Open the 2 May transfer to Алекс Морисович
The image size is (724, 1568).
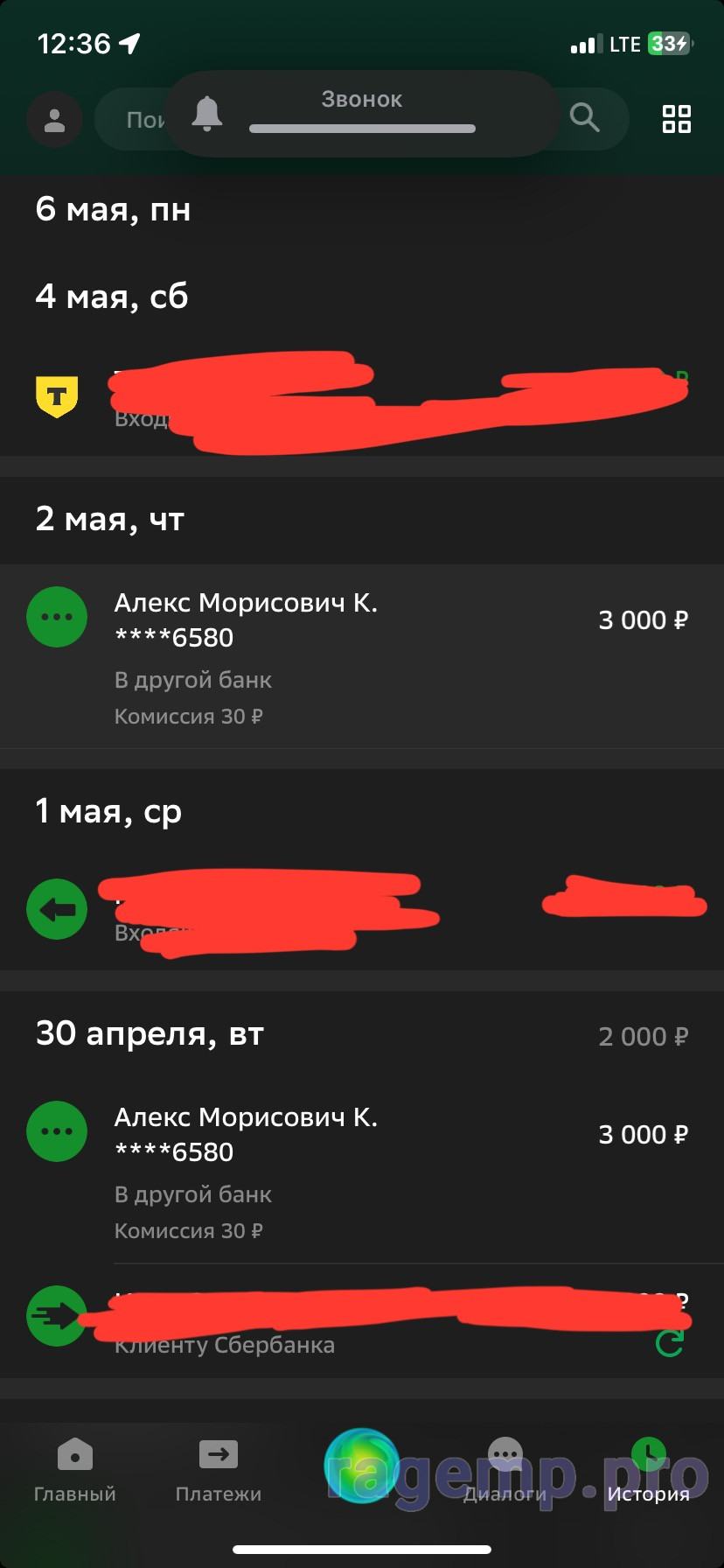(x=362, y=656)
